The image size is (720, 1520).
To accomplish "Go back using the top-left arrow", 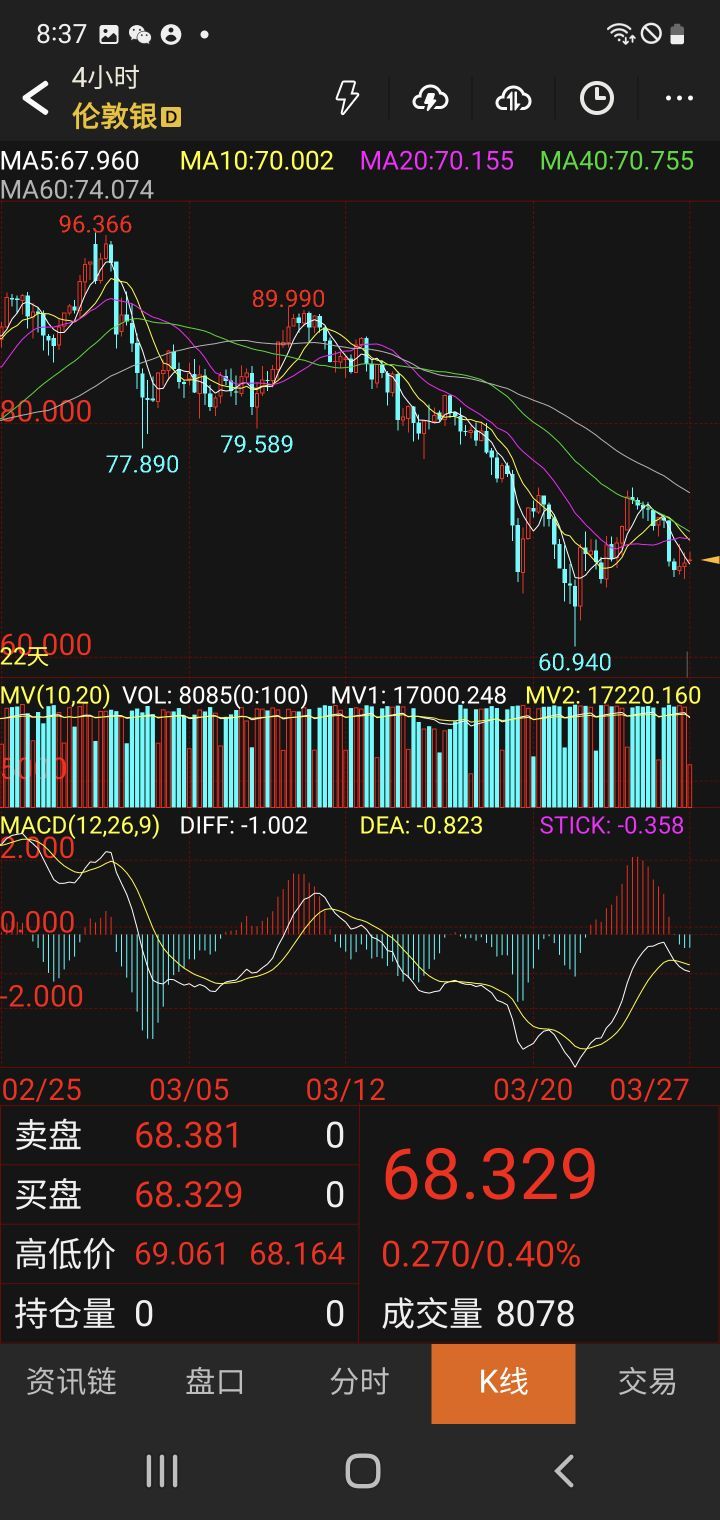I will (x=36, y=98).
